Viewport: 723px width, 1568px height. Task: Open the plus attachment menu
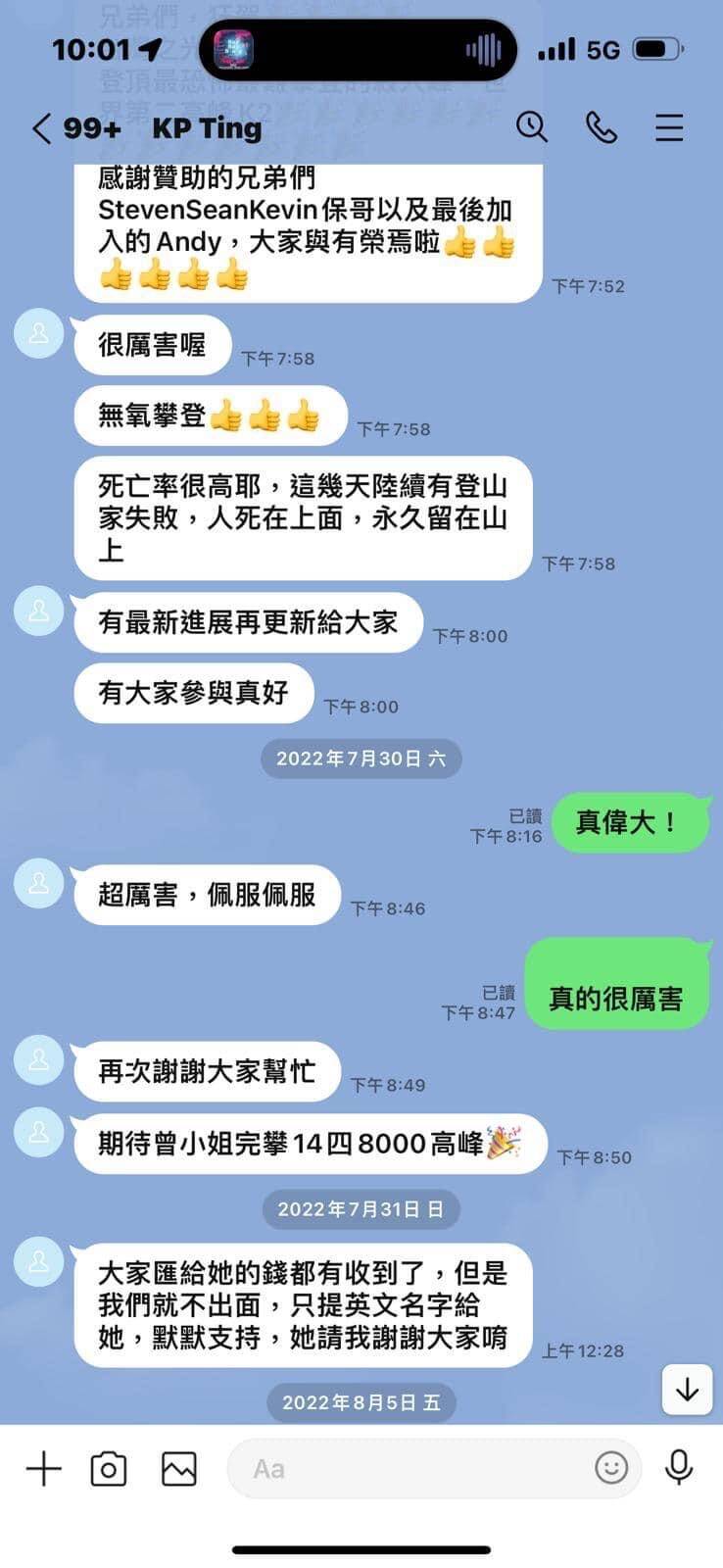[x=43, y=1468]
